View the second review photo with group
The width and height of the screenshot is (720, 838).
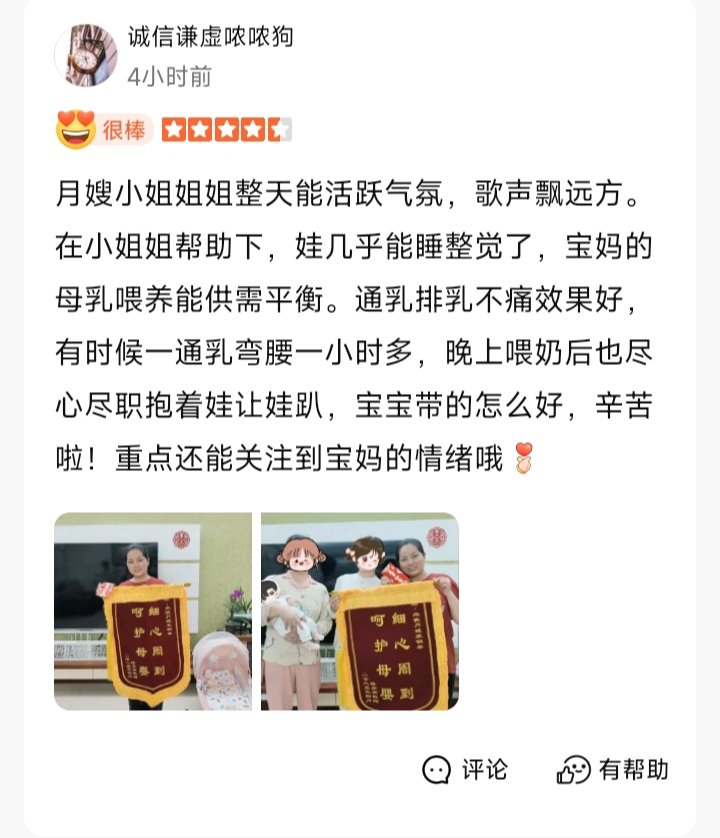(360, 611)
